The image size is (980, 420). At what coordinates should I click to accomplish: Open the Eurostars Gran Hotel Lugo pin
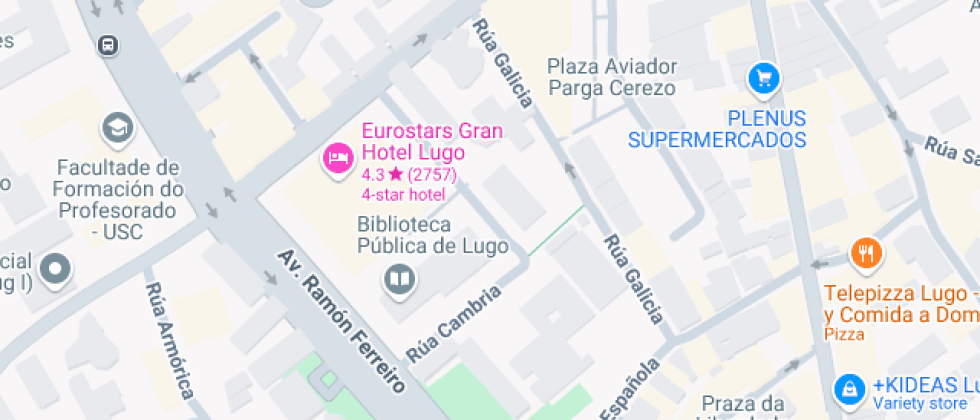coord(337,157)
